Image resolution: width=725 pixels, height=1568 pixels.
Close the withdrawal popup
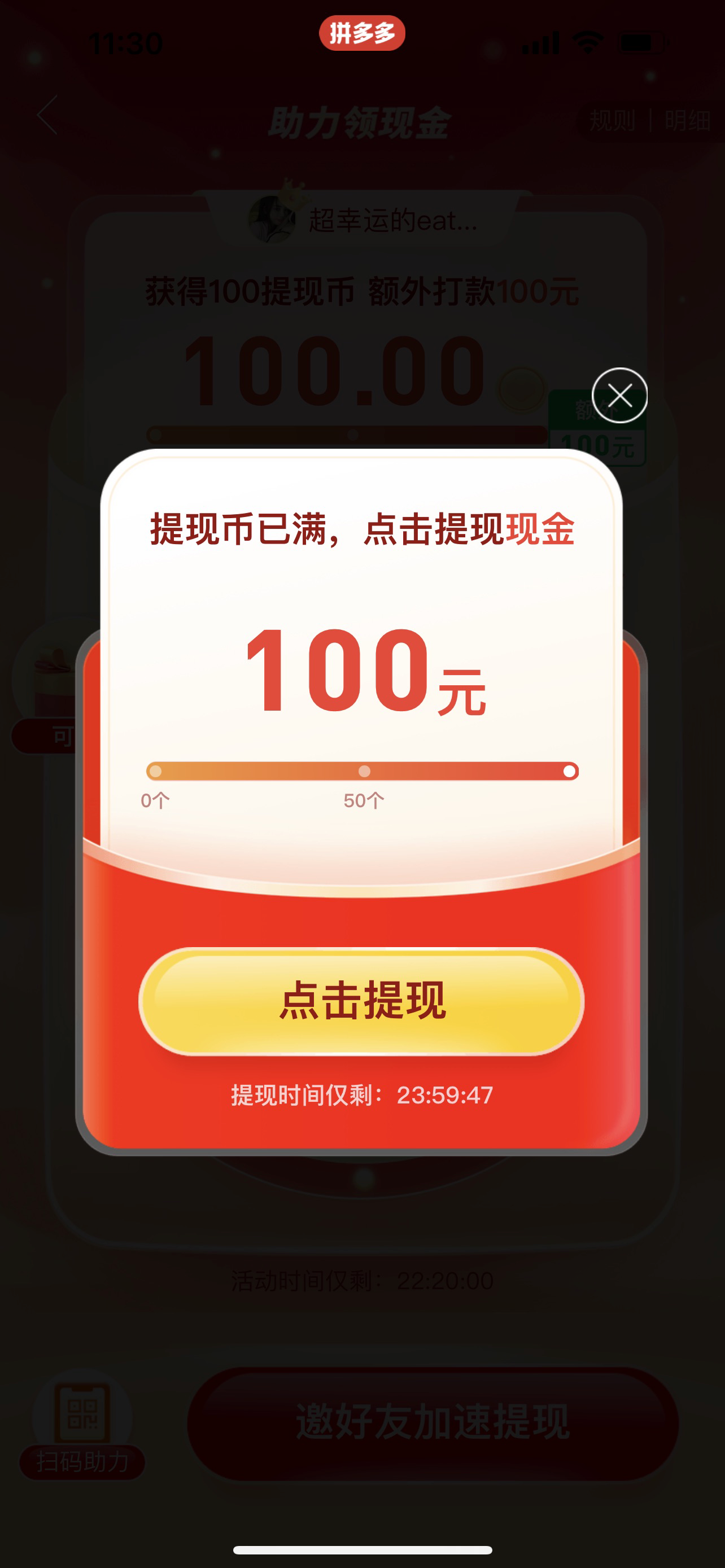[619, 396]
